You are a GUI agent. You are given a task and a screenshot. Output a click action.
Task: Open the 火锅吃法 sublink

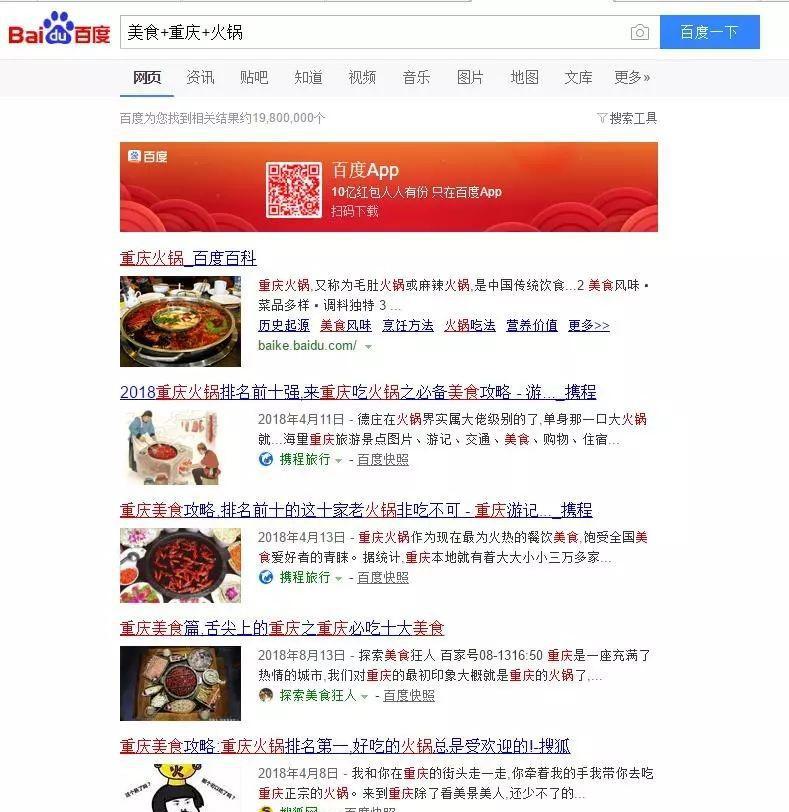470,325
